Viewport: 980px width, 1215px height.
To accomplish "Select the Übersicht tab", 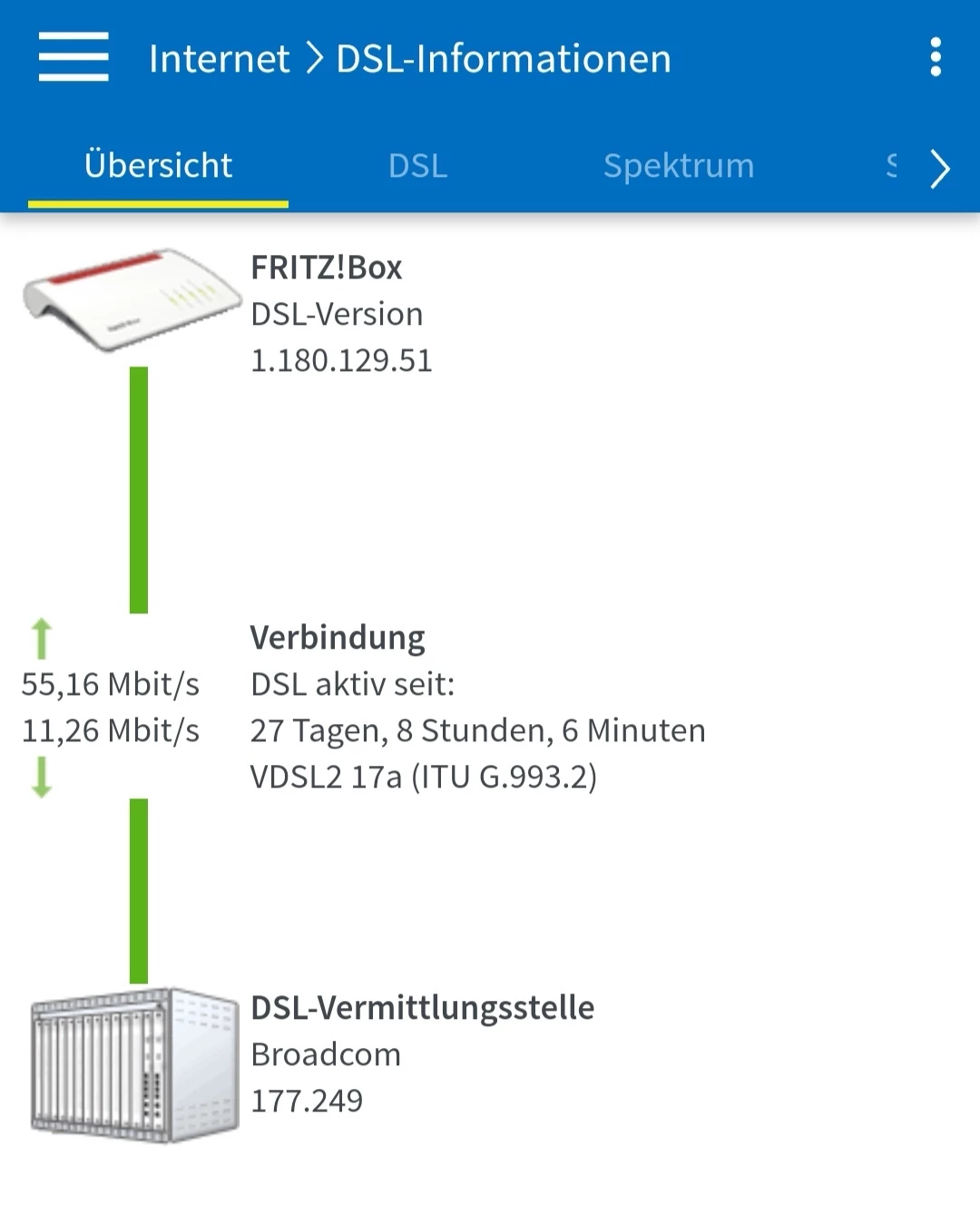I will pos(158,166).
